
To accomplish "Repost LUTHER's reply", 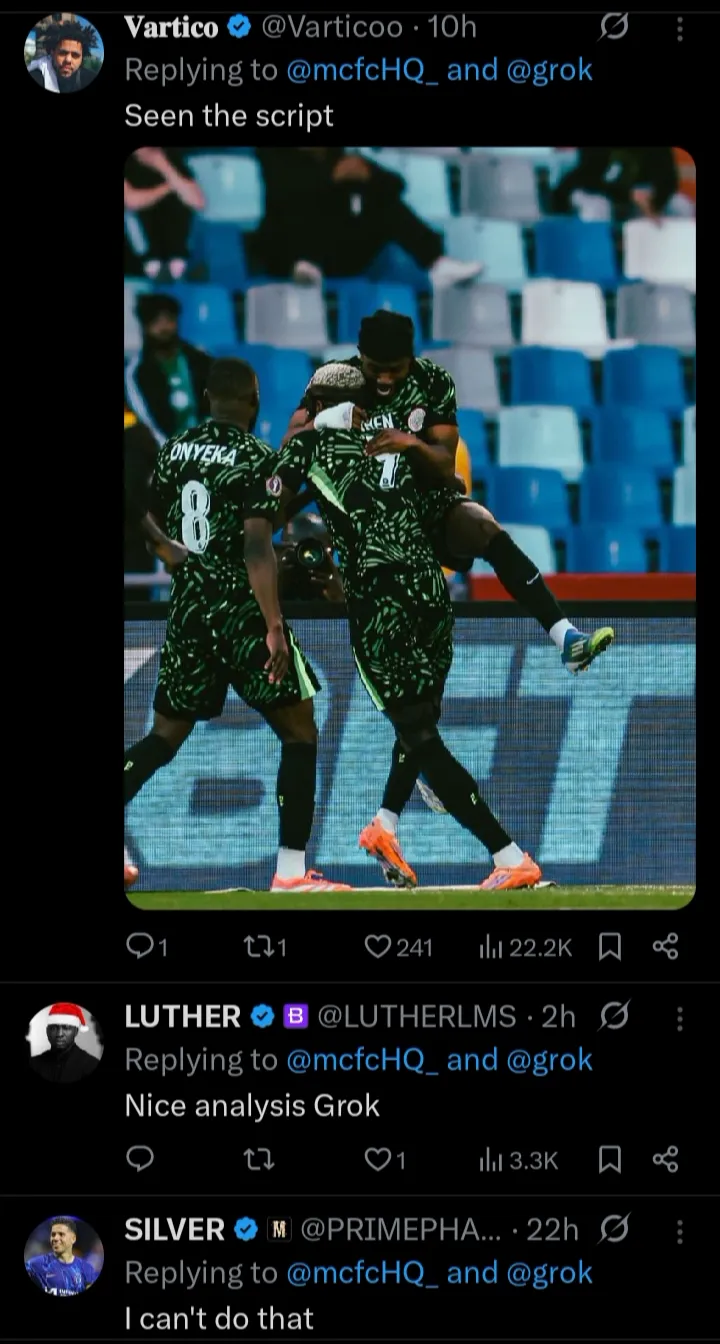I will click(258, 1159).
